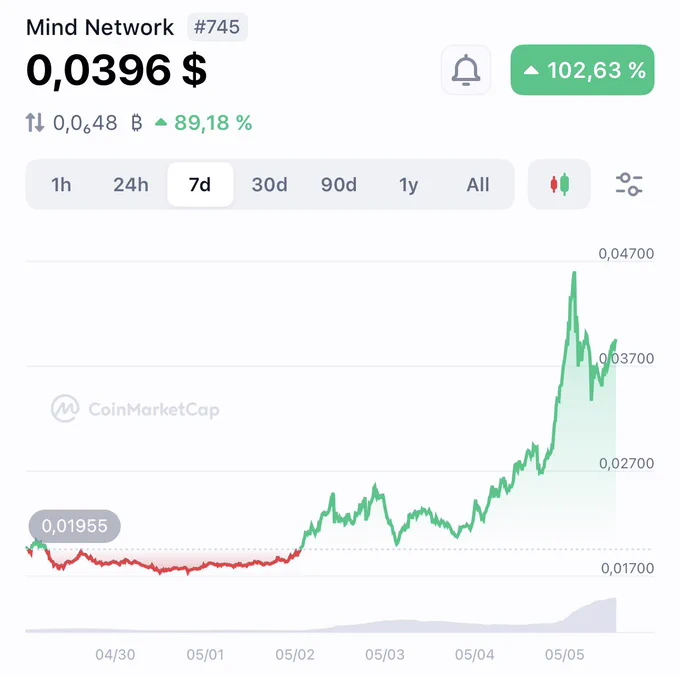Viewport: 680px width, 677px height.
Task: Switch chart to 1h range
Action: 61,185
